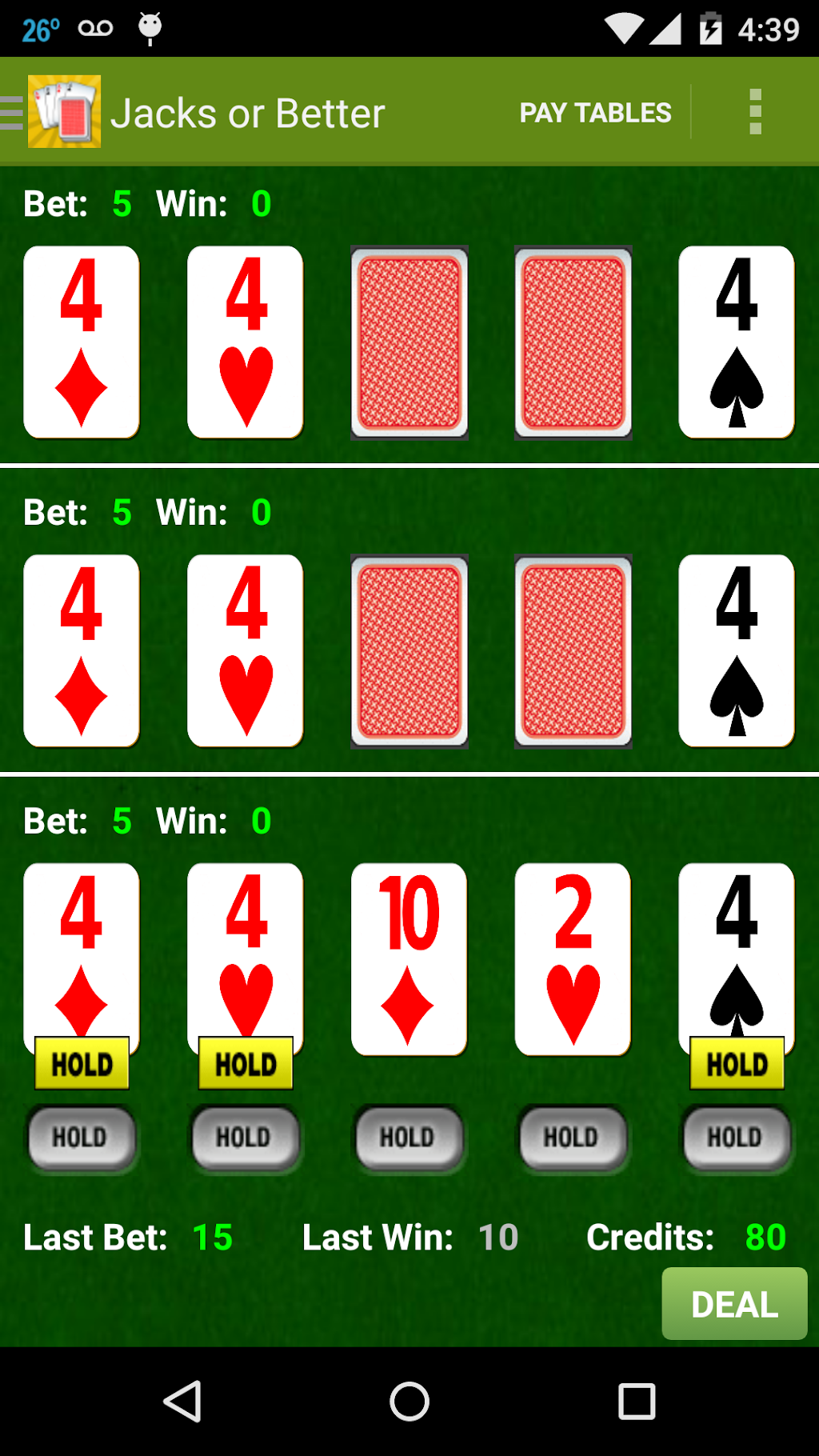This screenshot has height=1456, width=819.
Task: Hold the 10 of diamonds
Action: click(408, 1138)
